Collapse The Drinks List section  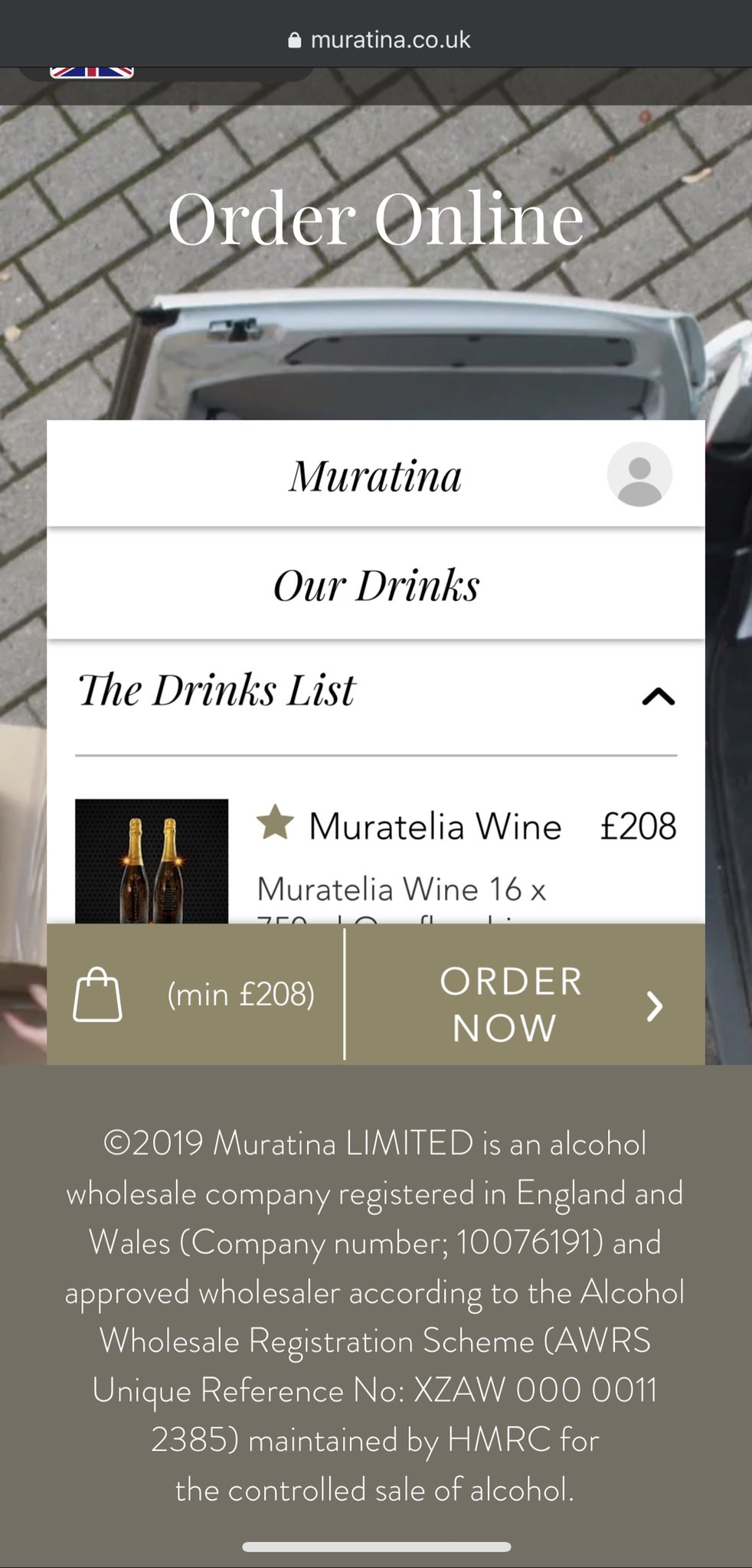(x=658, y=695)
